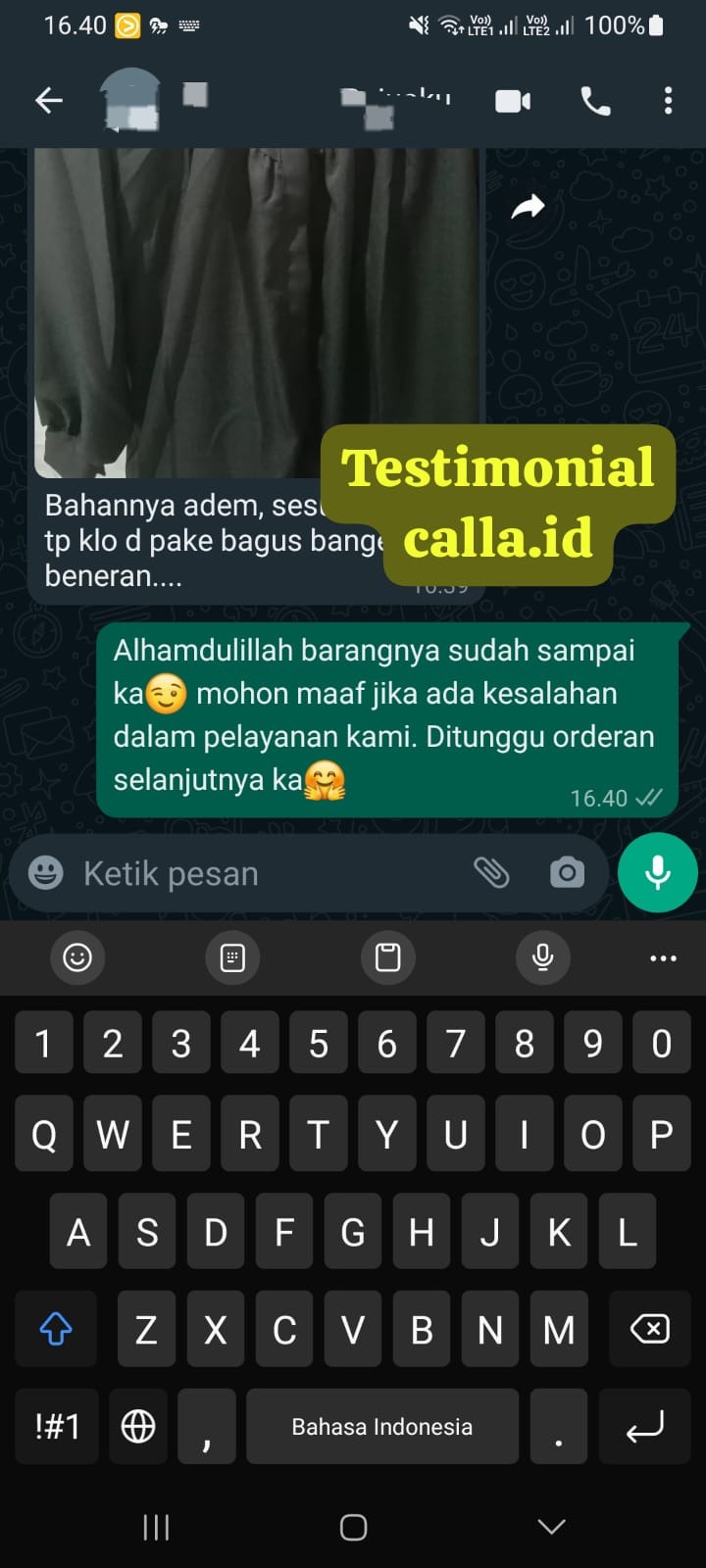Image resolution: width=706 pixels, height=1568 pixels.
Task: Attach a file with the paperclip
Action: 491,871
